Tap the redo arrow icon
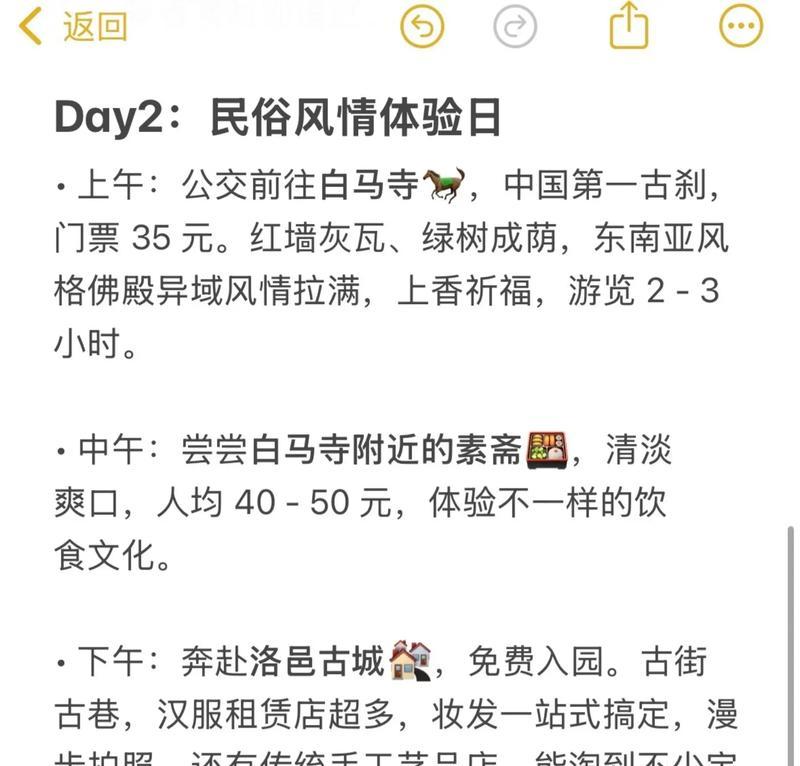Image resolution: width=800 pixels, height=766 pixels. pos(515,27)
